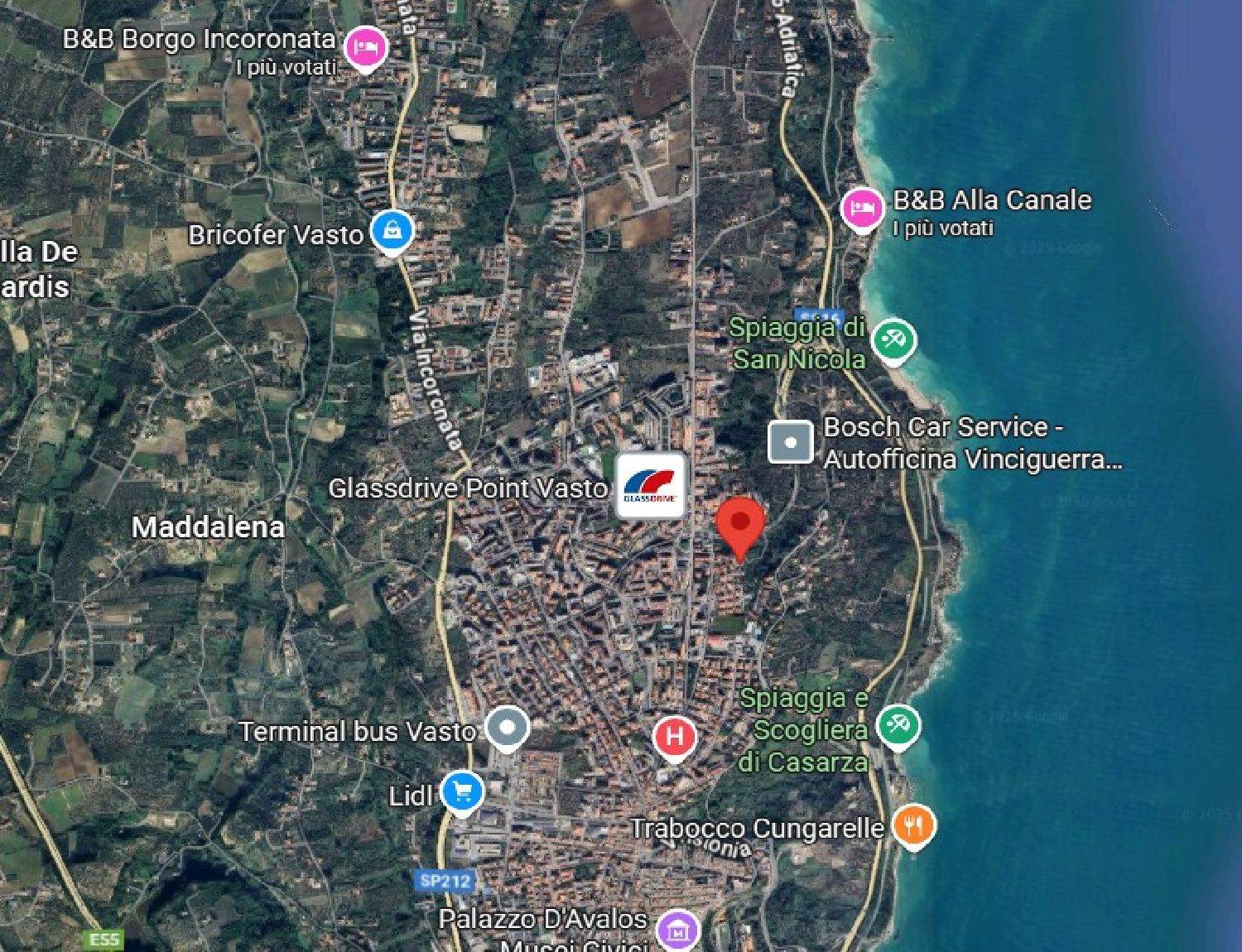Open Spiaggia di San Nicola beach marker

pos(893,340)
